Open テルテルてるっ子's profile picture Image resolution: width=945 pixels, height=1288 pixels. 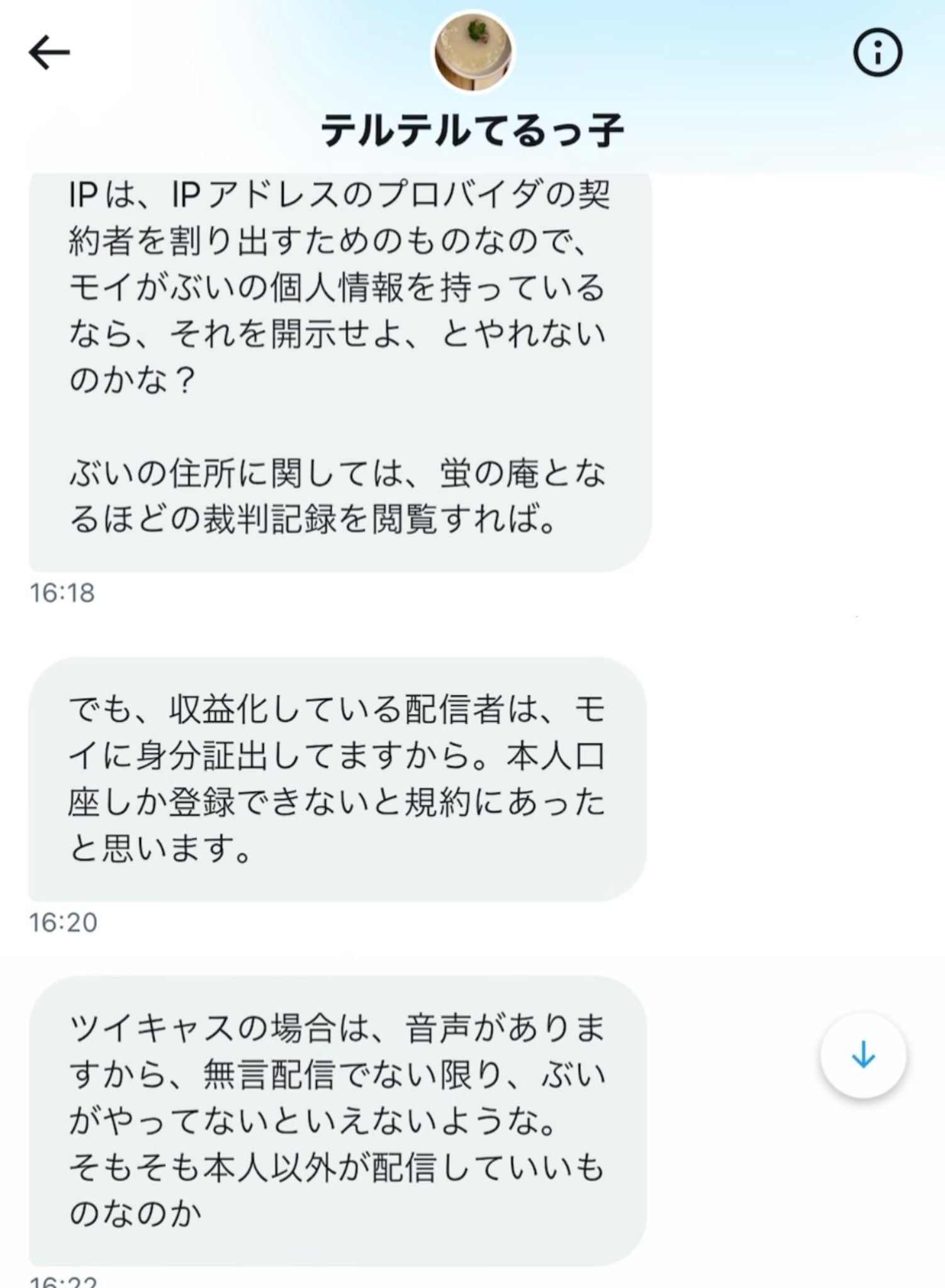[x=472, y=52]
